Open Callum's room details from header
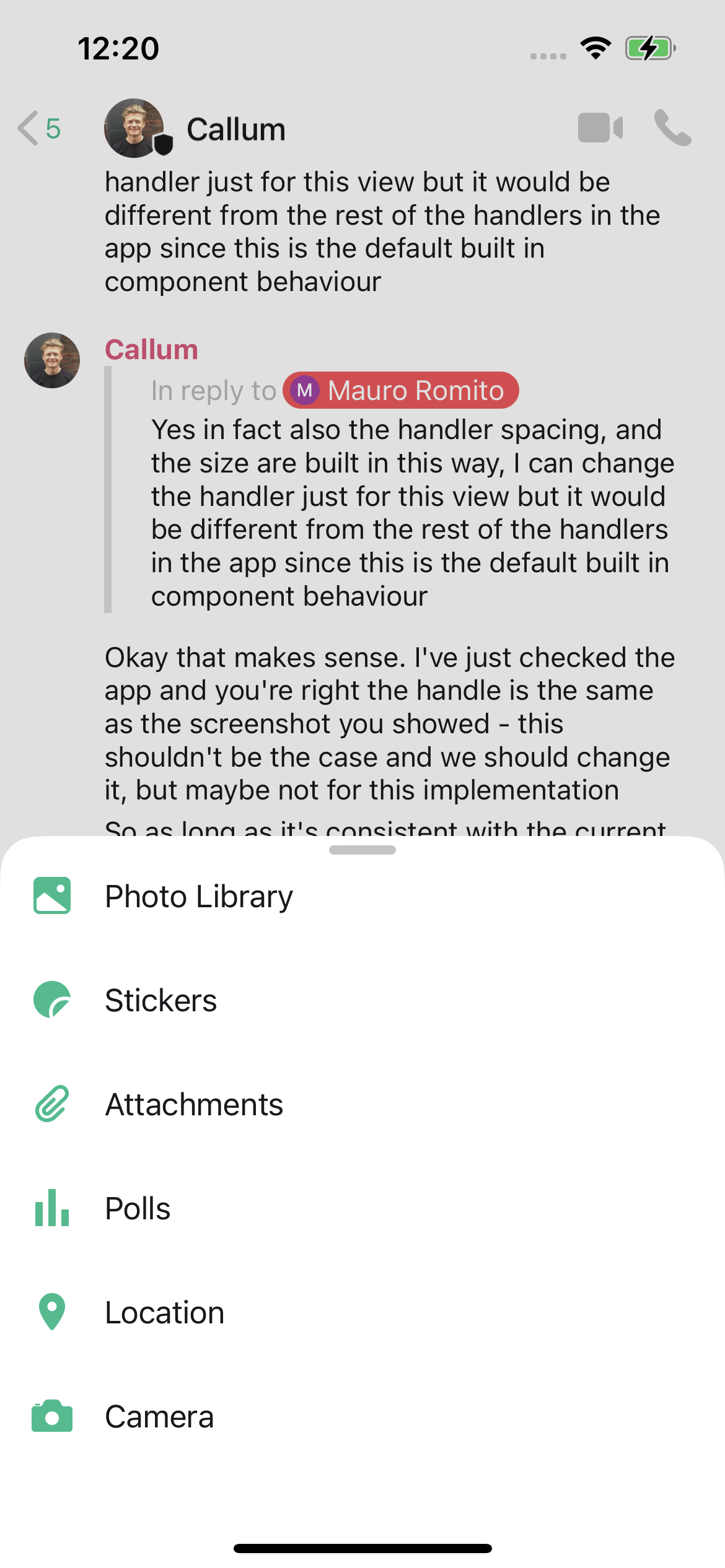This screenshot has width=725, height=1568. 235,129
